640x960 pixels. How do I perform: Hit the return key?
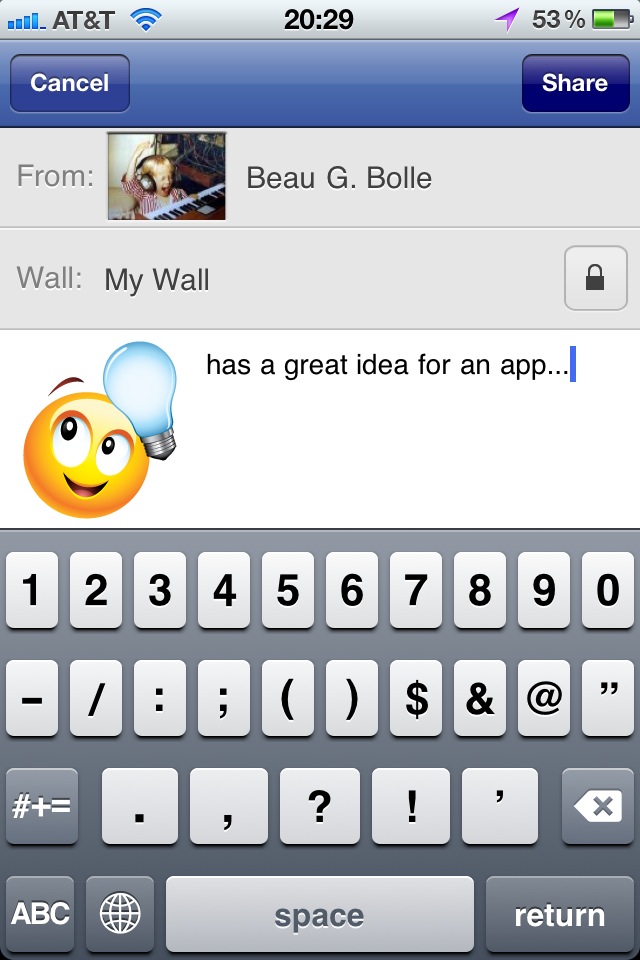559,913
